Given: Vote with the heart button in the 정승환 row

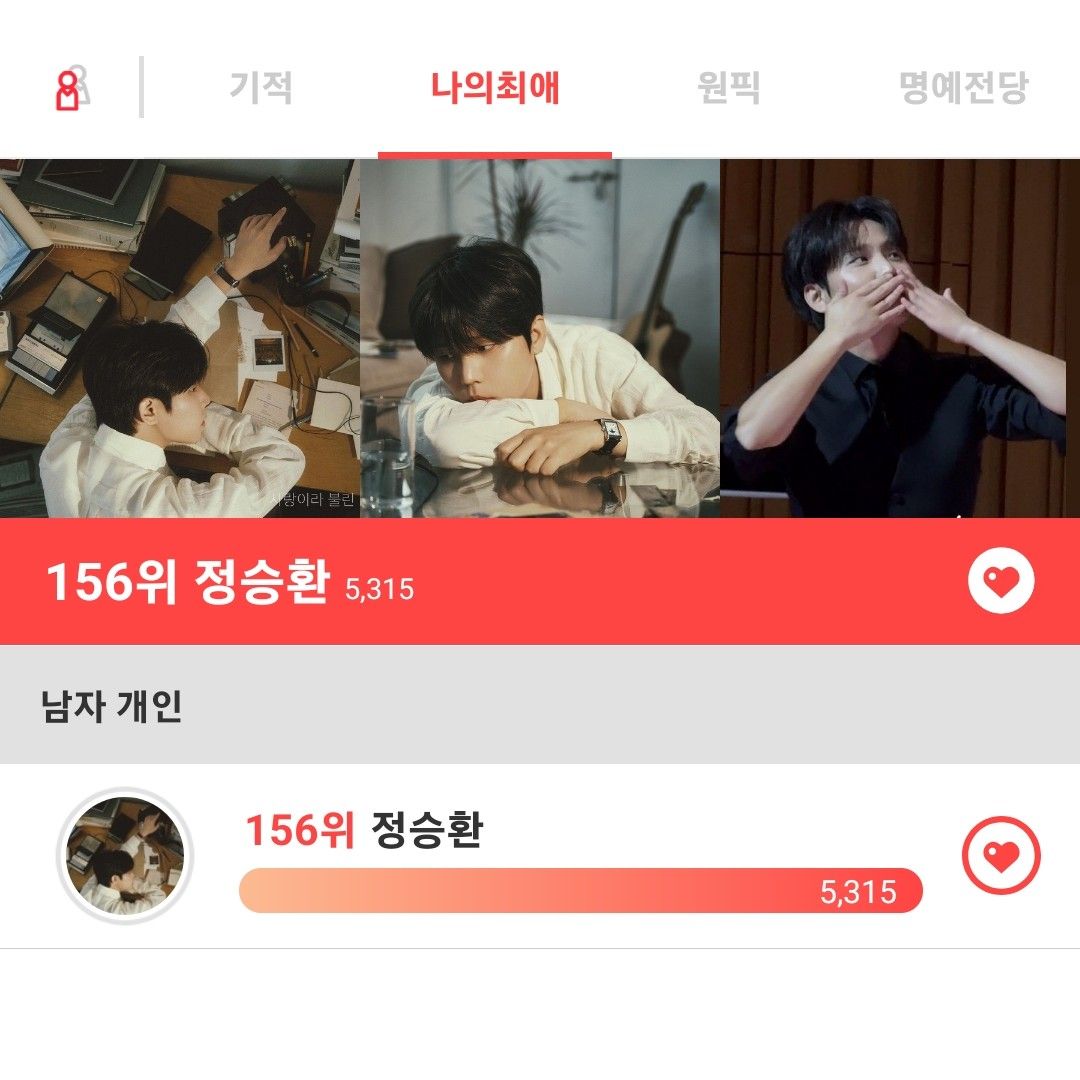Looking at the screenshot, I should pyautogui.click(x=1001, y=856).
